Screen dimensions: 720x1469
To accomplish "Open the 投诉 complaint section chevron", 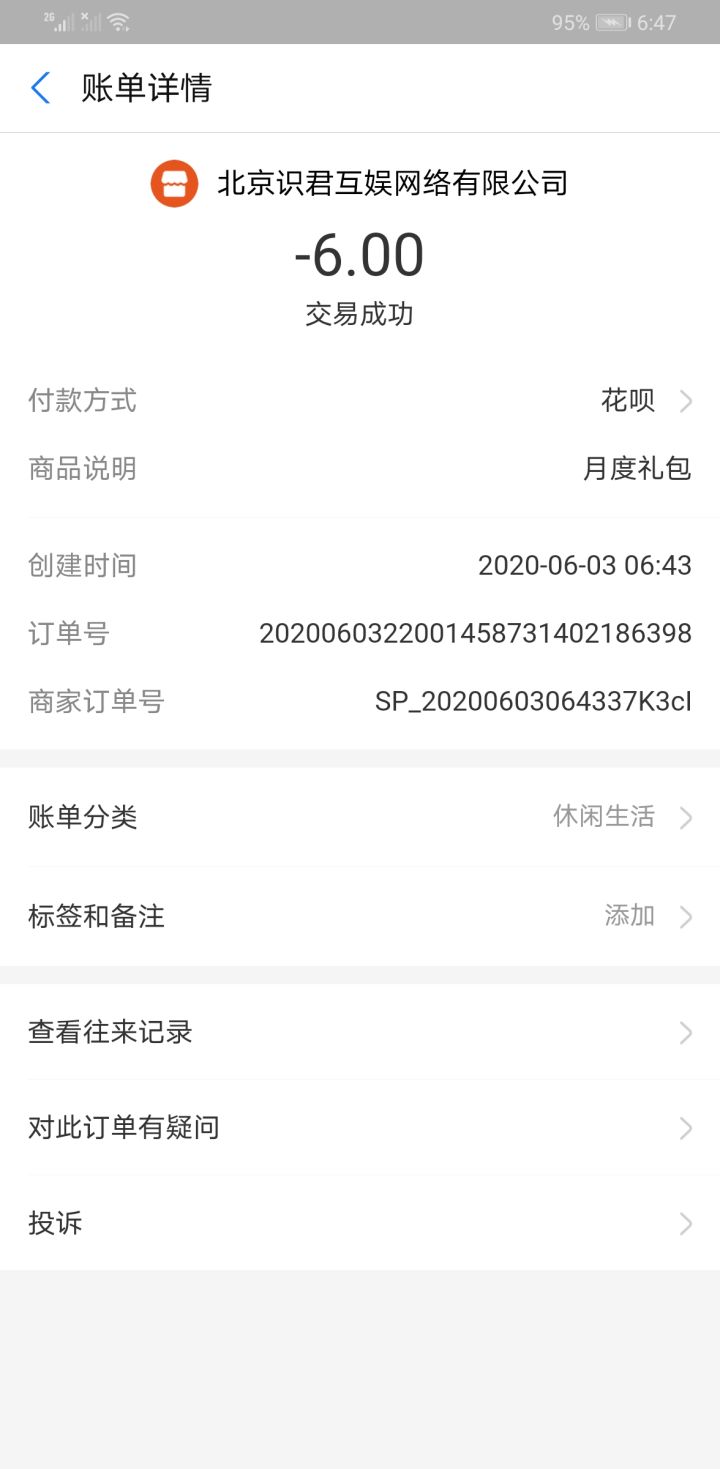I will coord(685,1223).
